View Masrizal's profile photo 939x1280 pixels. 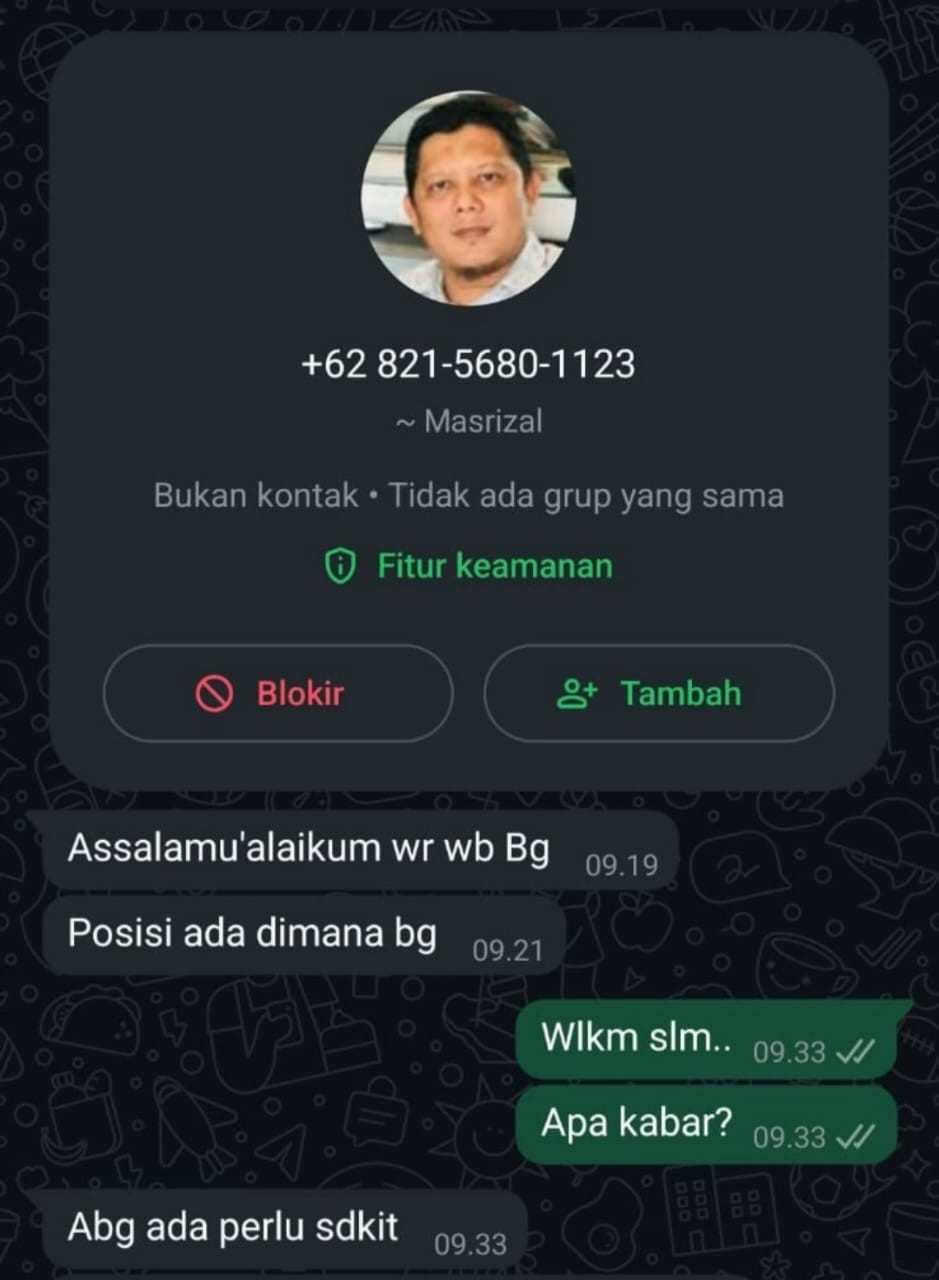pos(468,198)
